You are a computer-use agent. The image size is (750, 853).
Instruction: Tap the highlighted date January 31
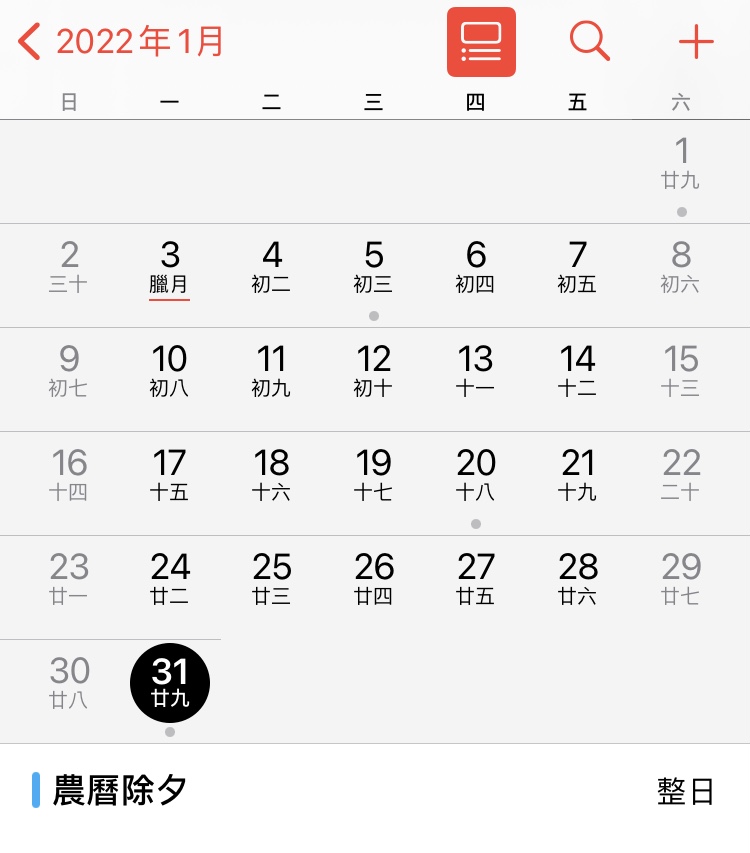tap(170, 684)
